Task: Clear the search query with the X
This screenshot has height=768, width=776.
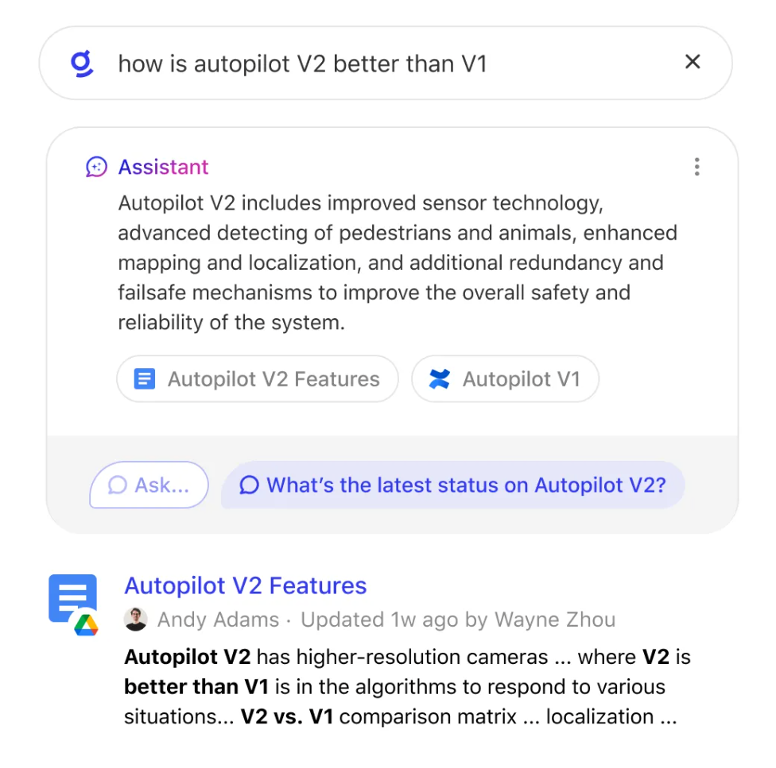Action: (692, 62)
